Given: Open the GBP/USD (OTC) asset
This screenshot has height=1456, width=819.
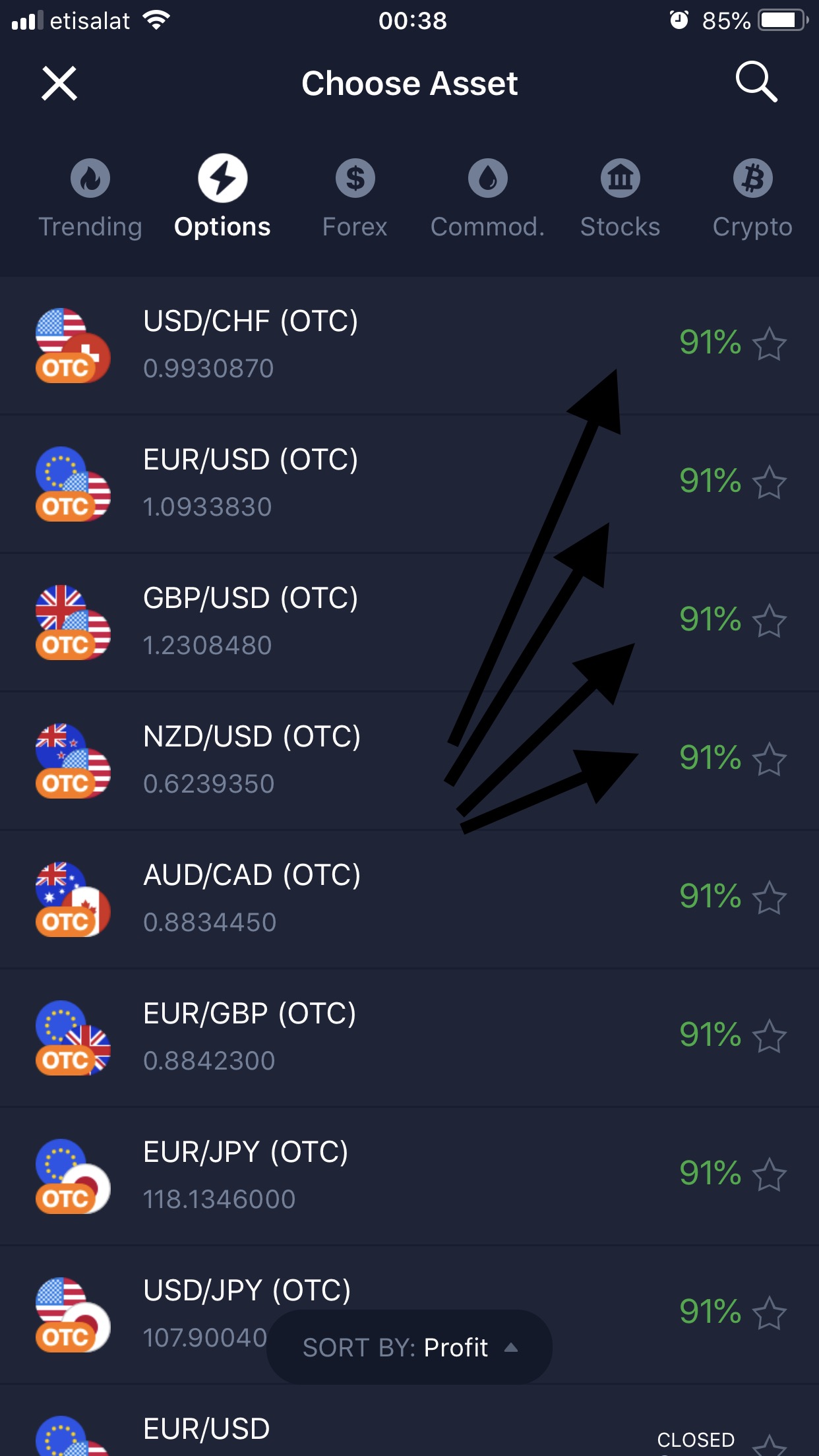Looking at the screenshot, I should point(409,622).
